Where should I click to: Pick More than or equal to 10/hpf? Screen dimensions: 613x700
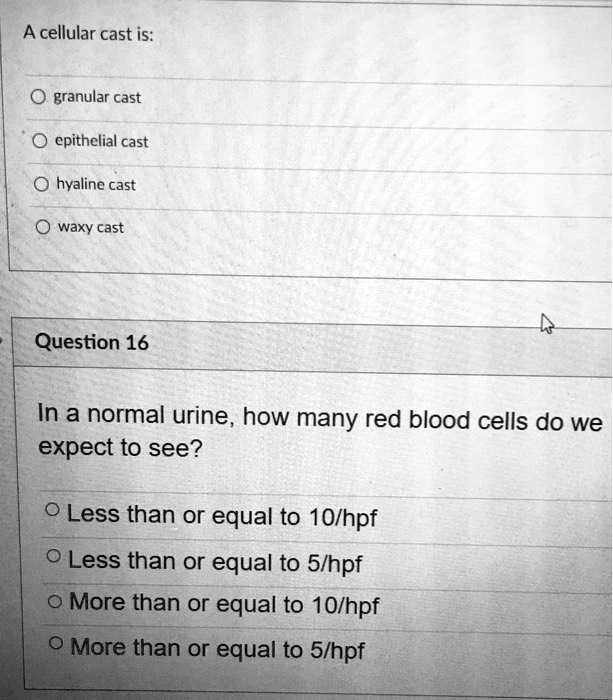[56, 604]
